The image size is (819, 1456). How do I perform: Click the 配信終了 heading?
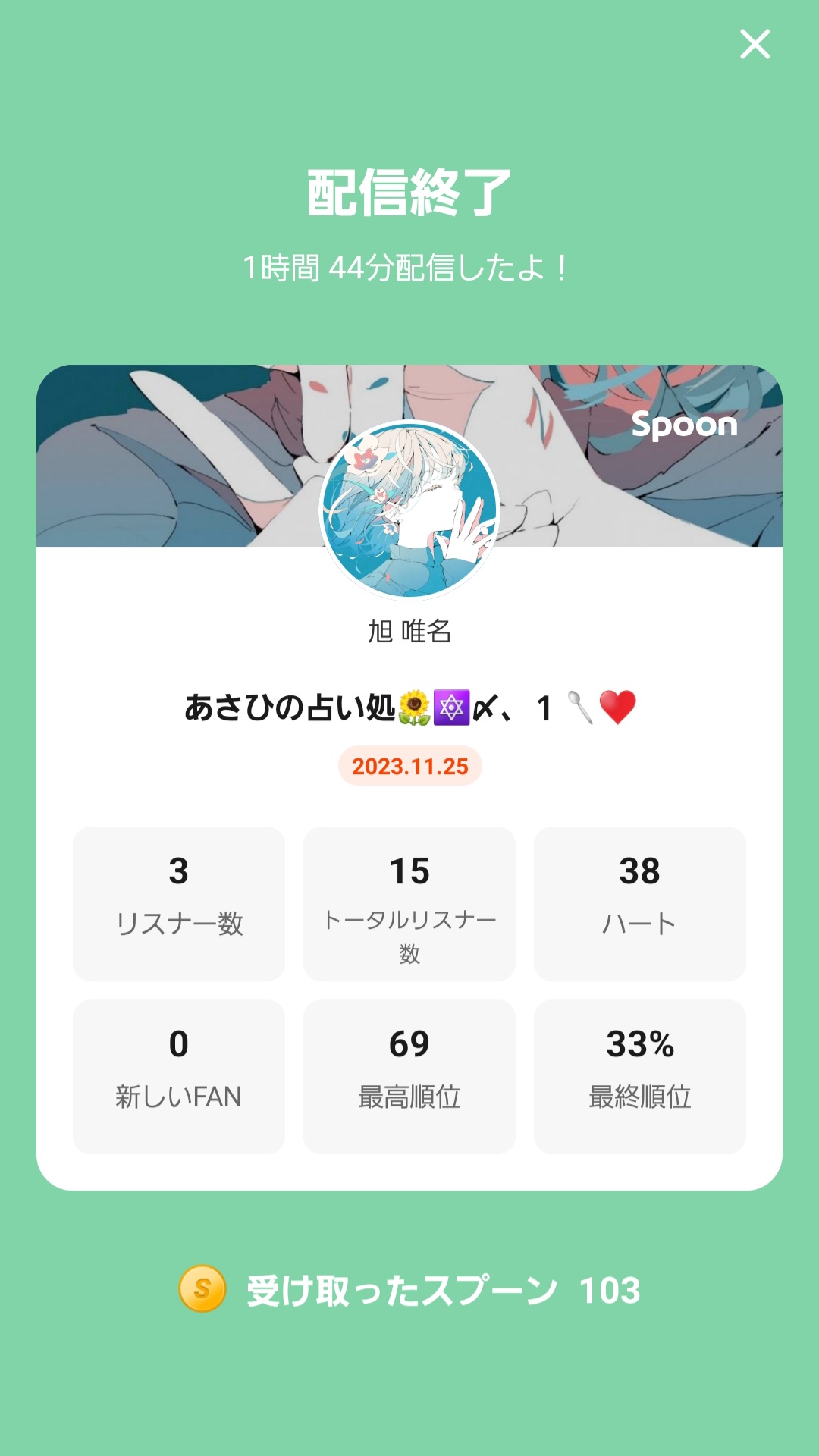point(409,192)
